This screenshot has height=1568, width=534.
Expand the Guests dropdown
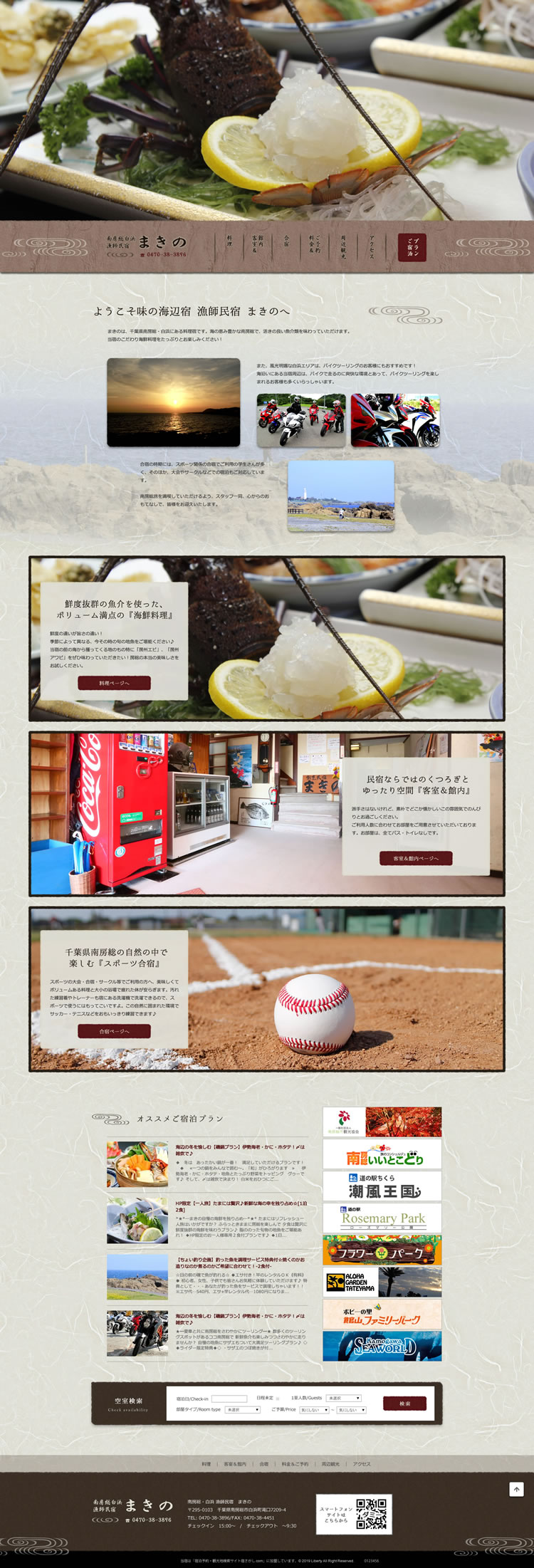click(344, 1398)
